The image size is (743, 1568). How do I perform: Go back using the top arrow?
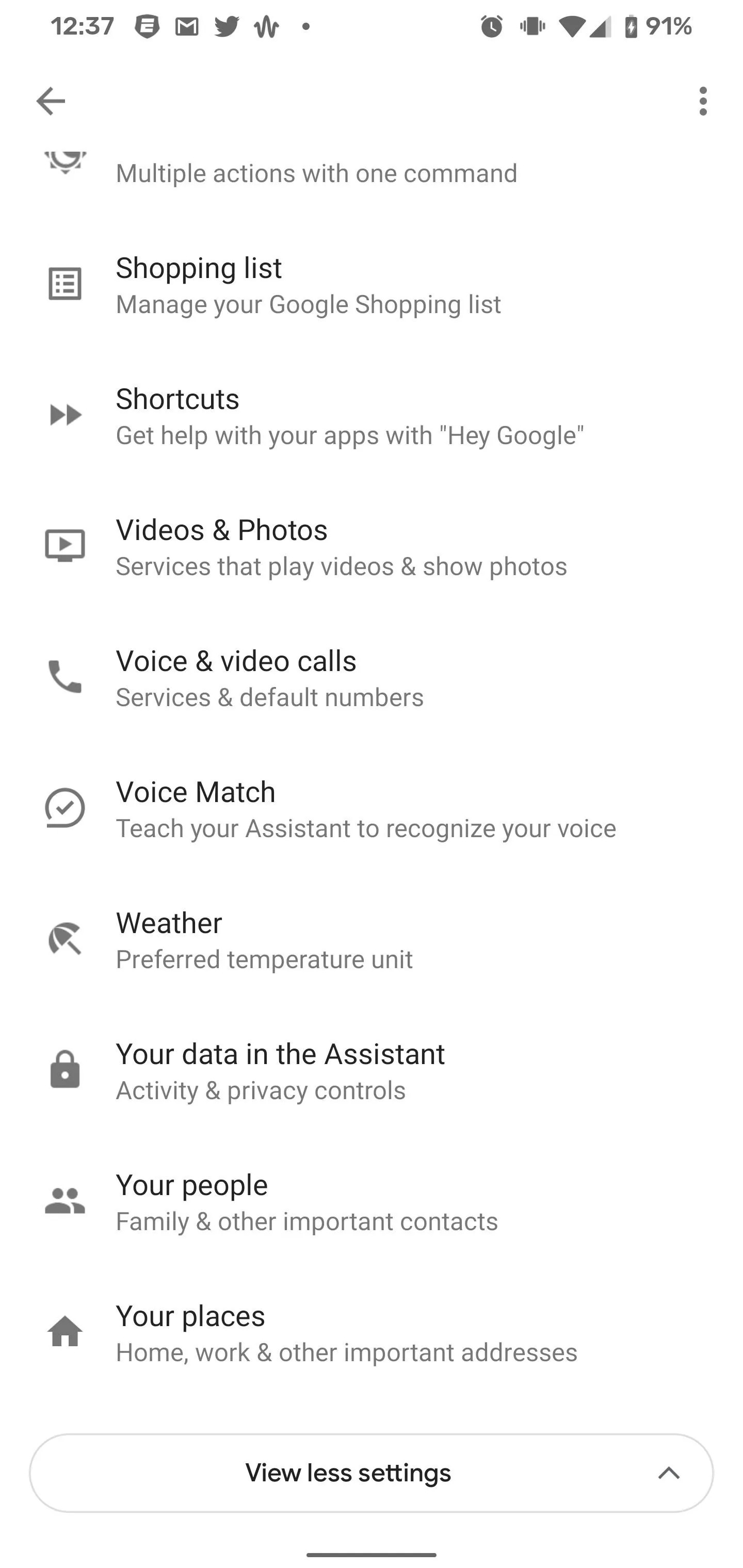pyautogui.click(x=51, y=101)
